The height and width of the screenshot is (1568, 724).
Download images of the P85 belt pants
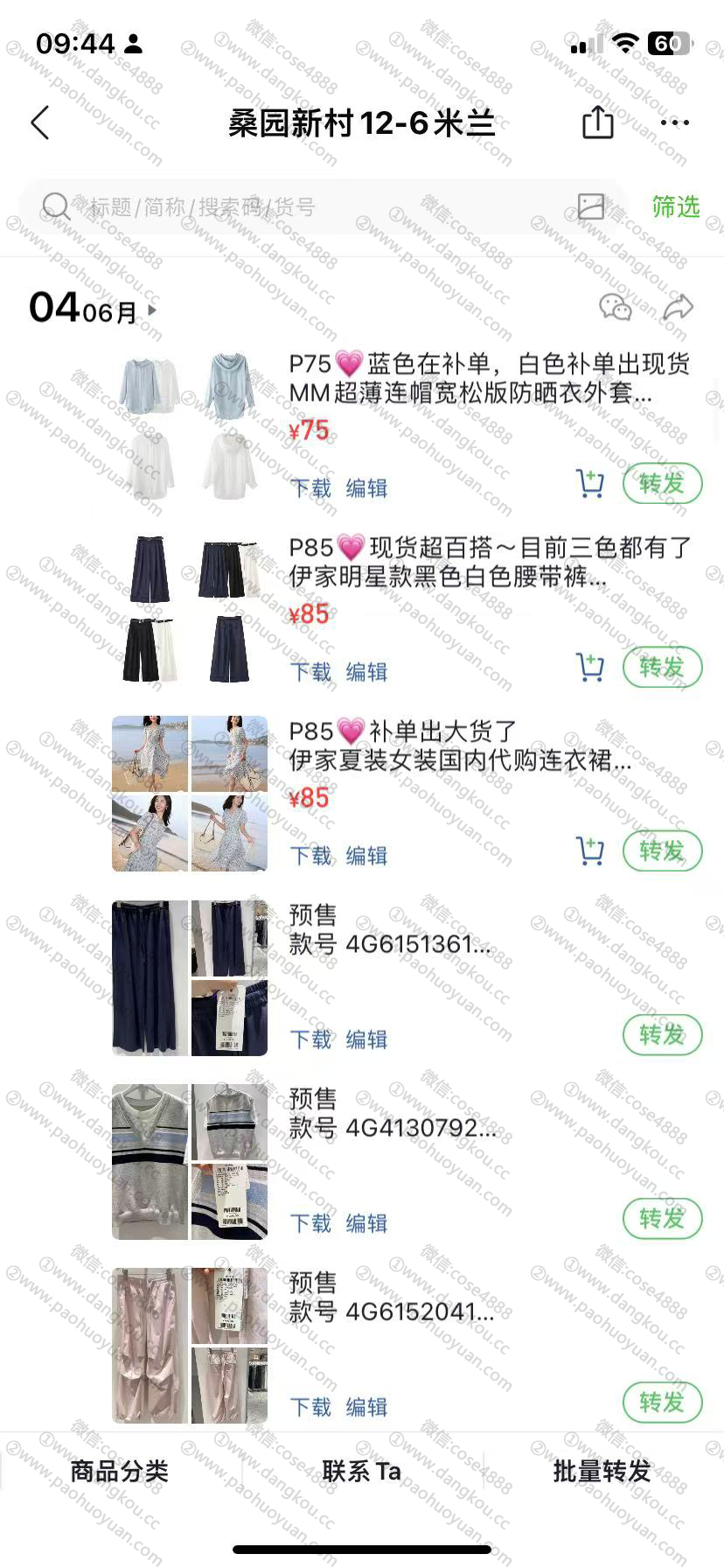pos(310,672)
